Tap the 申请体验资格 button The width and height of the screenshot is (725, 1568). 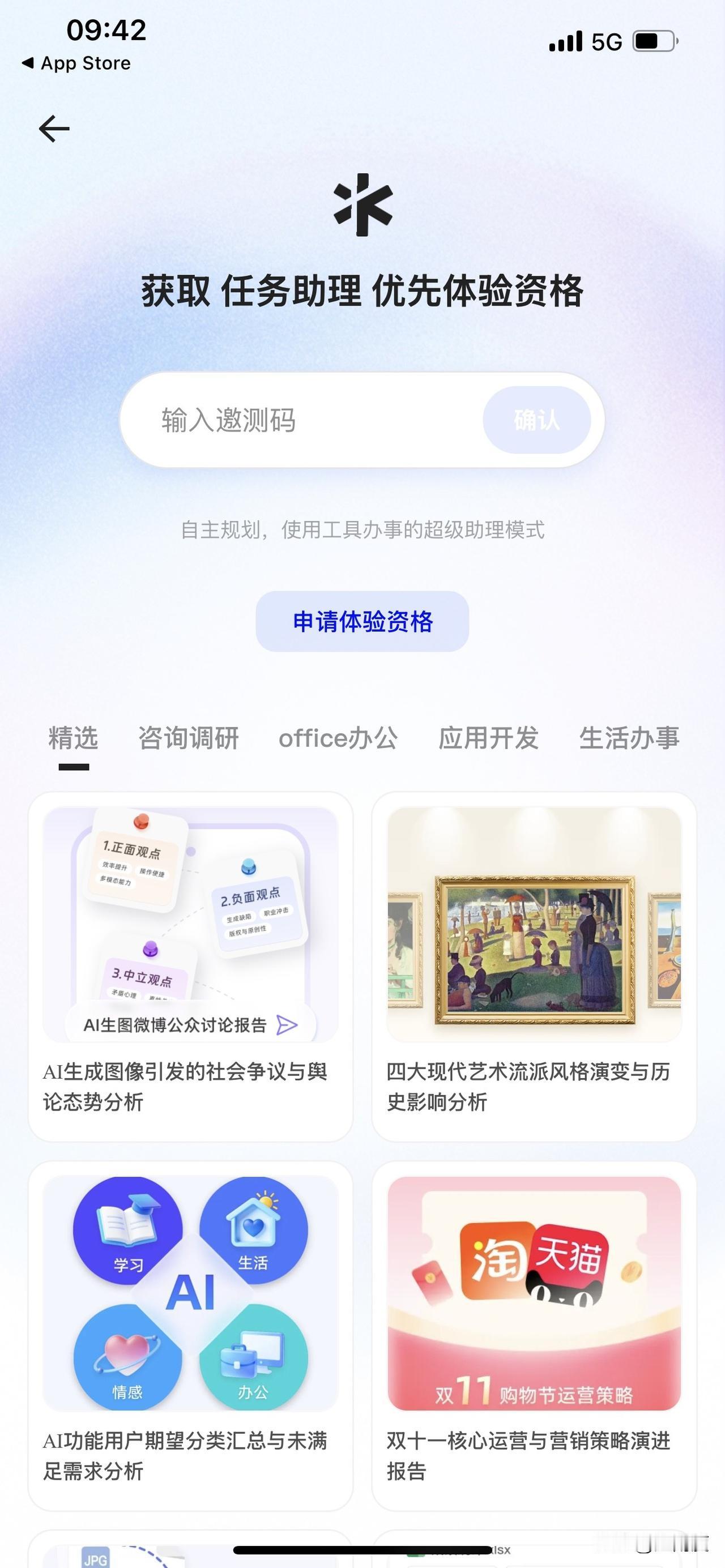click(x=362, y=623)
